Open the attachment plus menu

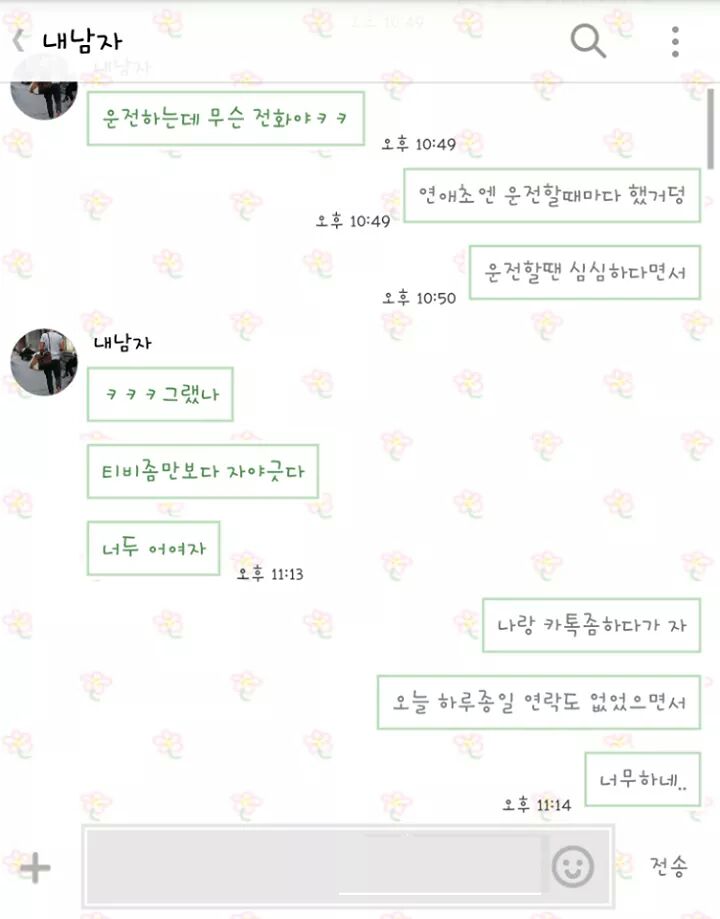(x=35, y=867)
